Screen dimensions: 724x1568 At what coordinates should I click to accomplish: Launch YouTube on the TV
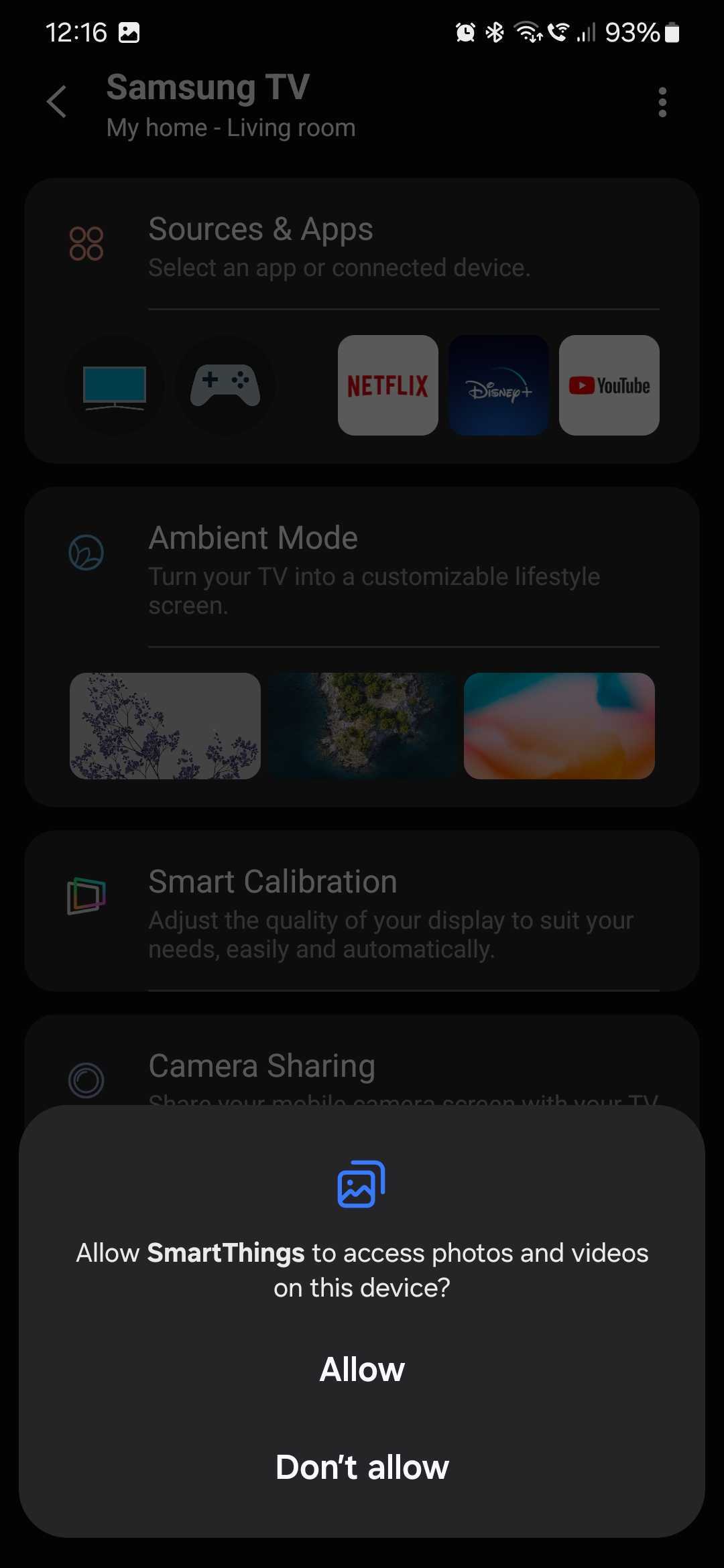pyautogui.click(x=609, y=385)
